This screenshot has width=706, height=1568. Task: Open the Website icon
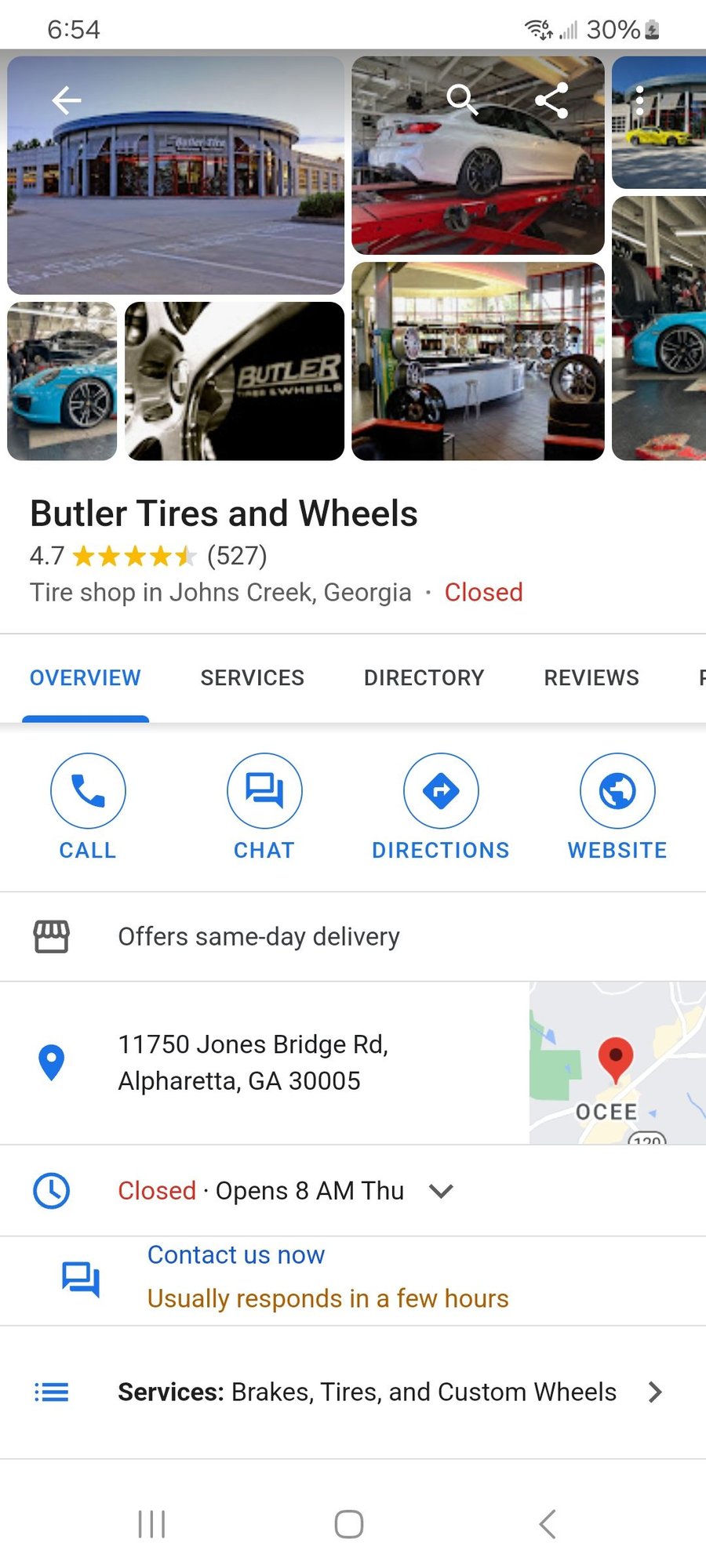[x=617, y=791]
